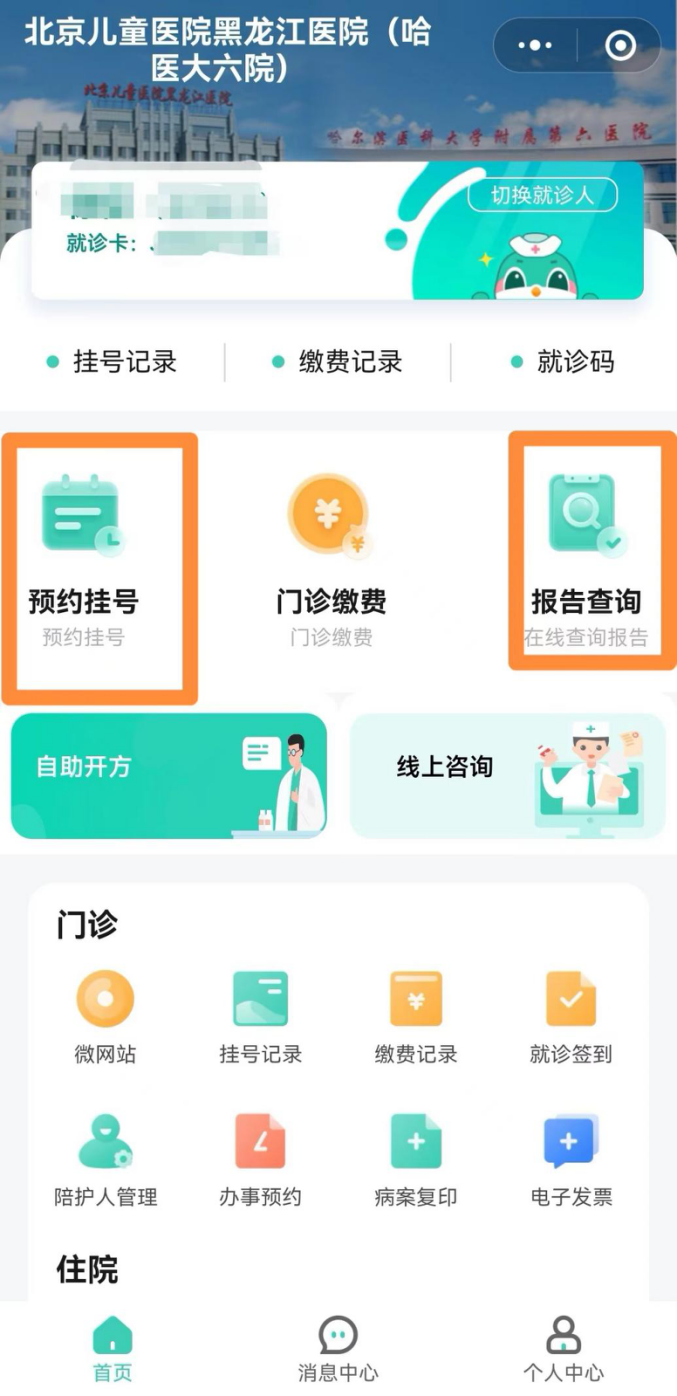This screenshot has width=677, height=1396.
Task: Open 报告查询 to check reports online
Action: click(x=585, y=560)
